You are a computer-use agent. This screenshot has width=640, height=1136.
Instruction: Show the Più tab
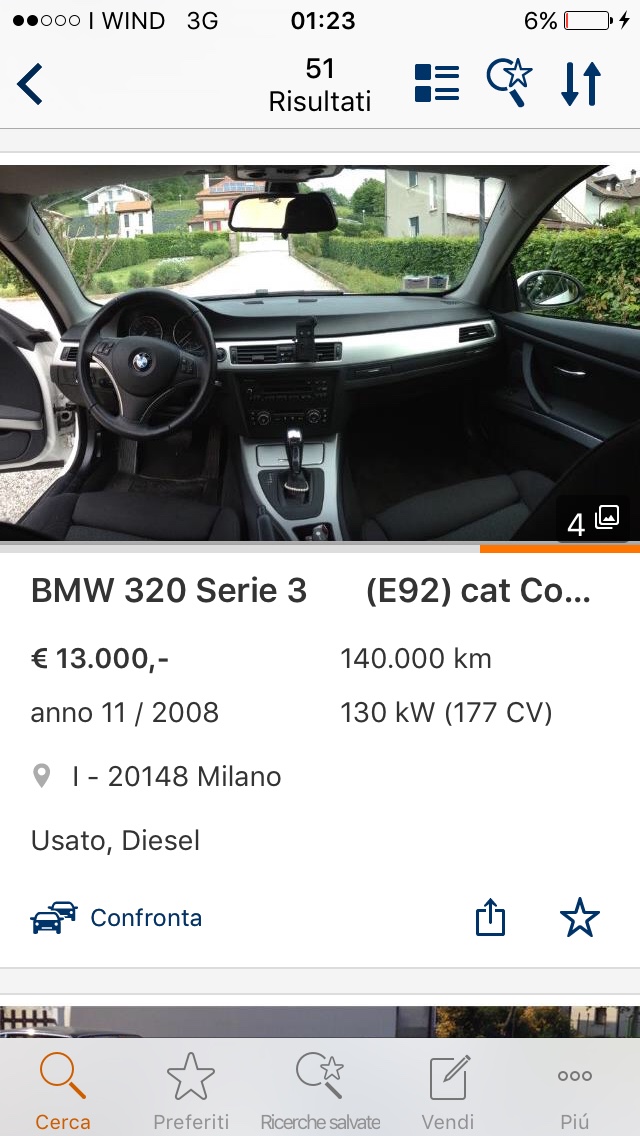(x=575, y=1090)
